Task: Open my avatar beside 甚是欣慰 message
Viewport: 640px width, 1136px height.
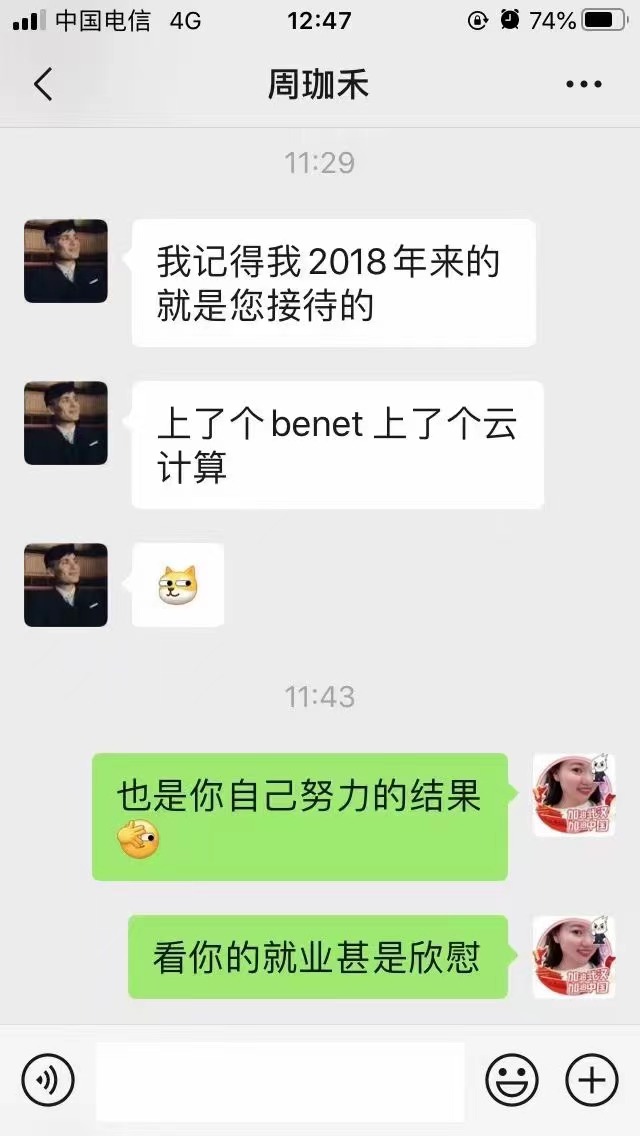Action: (573, 956)
